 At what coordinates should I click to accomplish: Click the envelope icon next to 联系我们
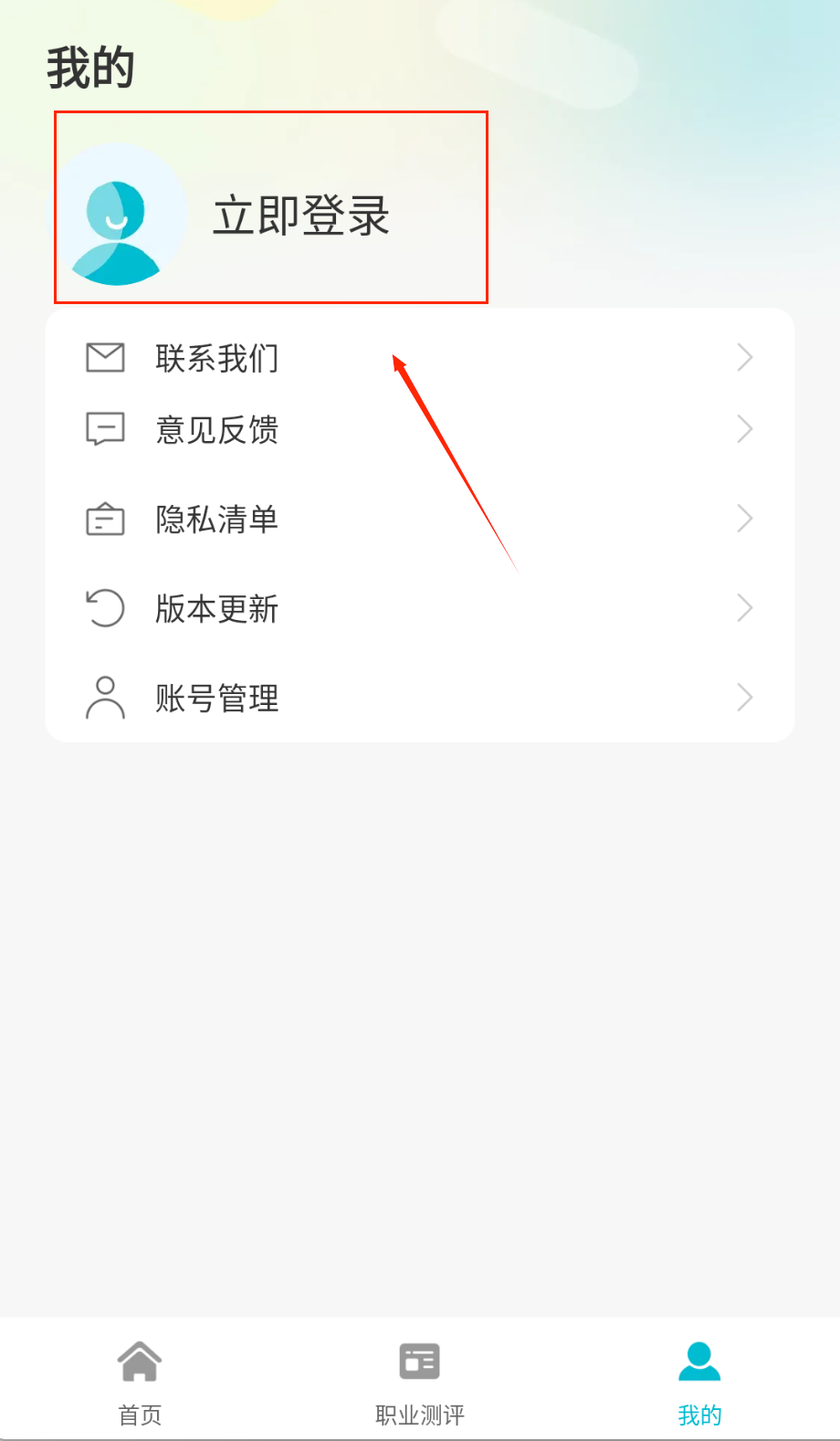[104, 357]
